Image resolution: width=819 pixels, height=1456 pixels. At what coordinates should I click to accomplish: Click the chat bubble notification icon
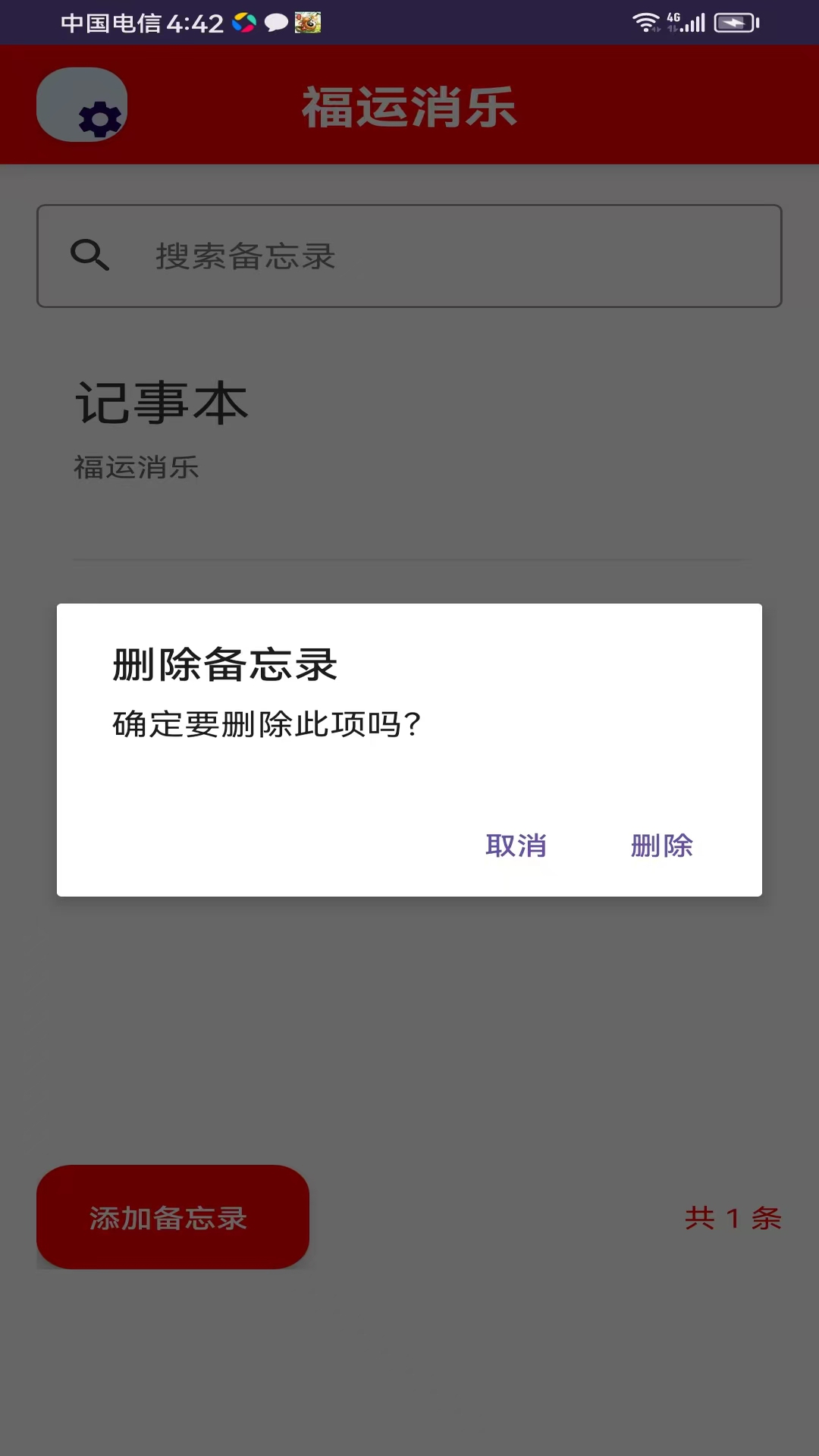pos(276,22)
